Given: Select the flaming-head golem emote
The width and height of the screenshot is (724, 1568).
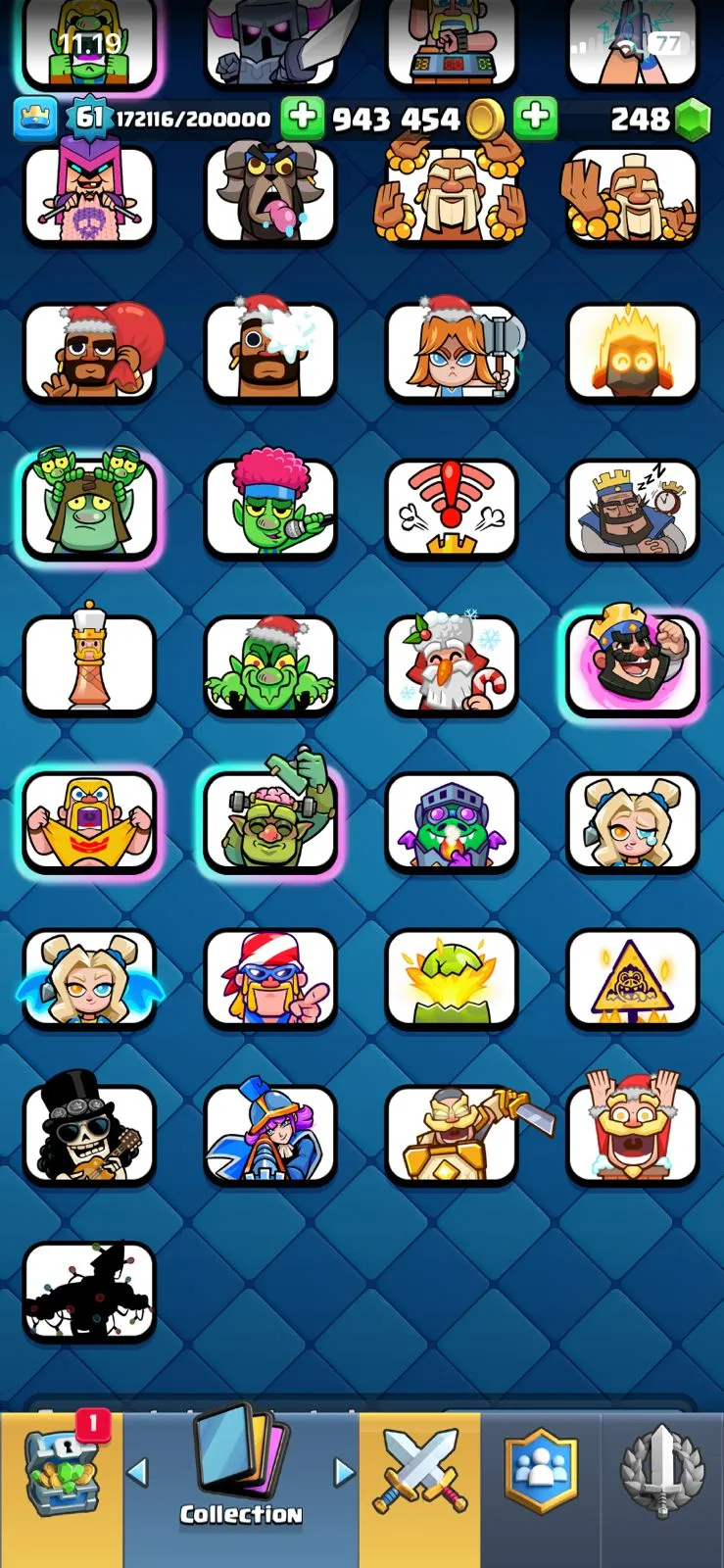Looking at the screenshot, I should click(632, 353).
